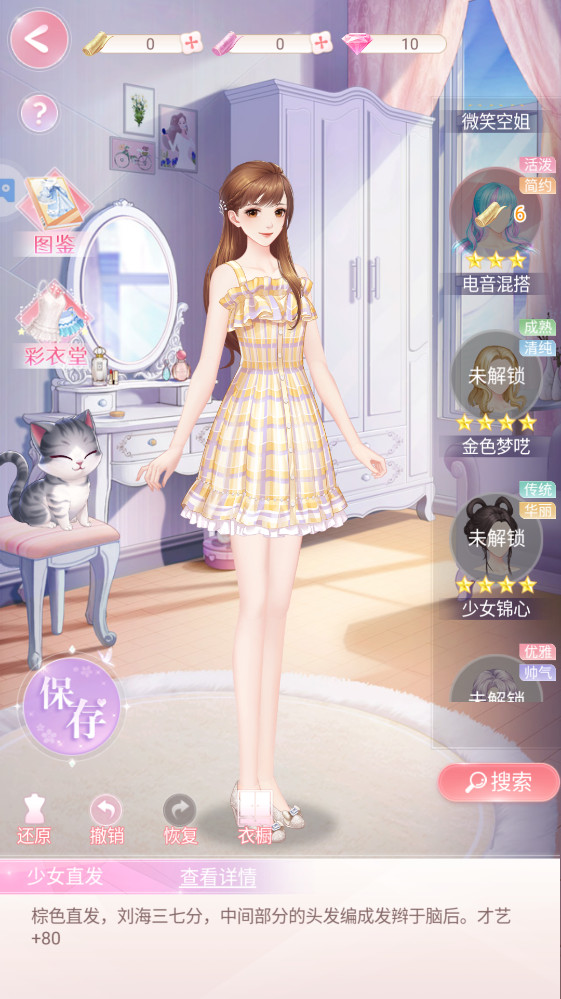Screen dimensions: 561x999
Task: Add pink tickets with the plus button
Action: [321, 43]
